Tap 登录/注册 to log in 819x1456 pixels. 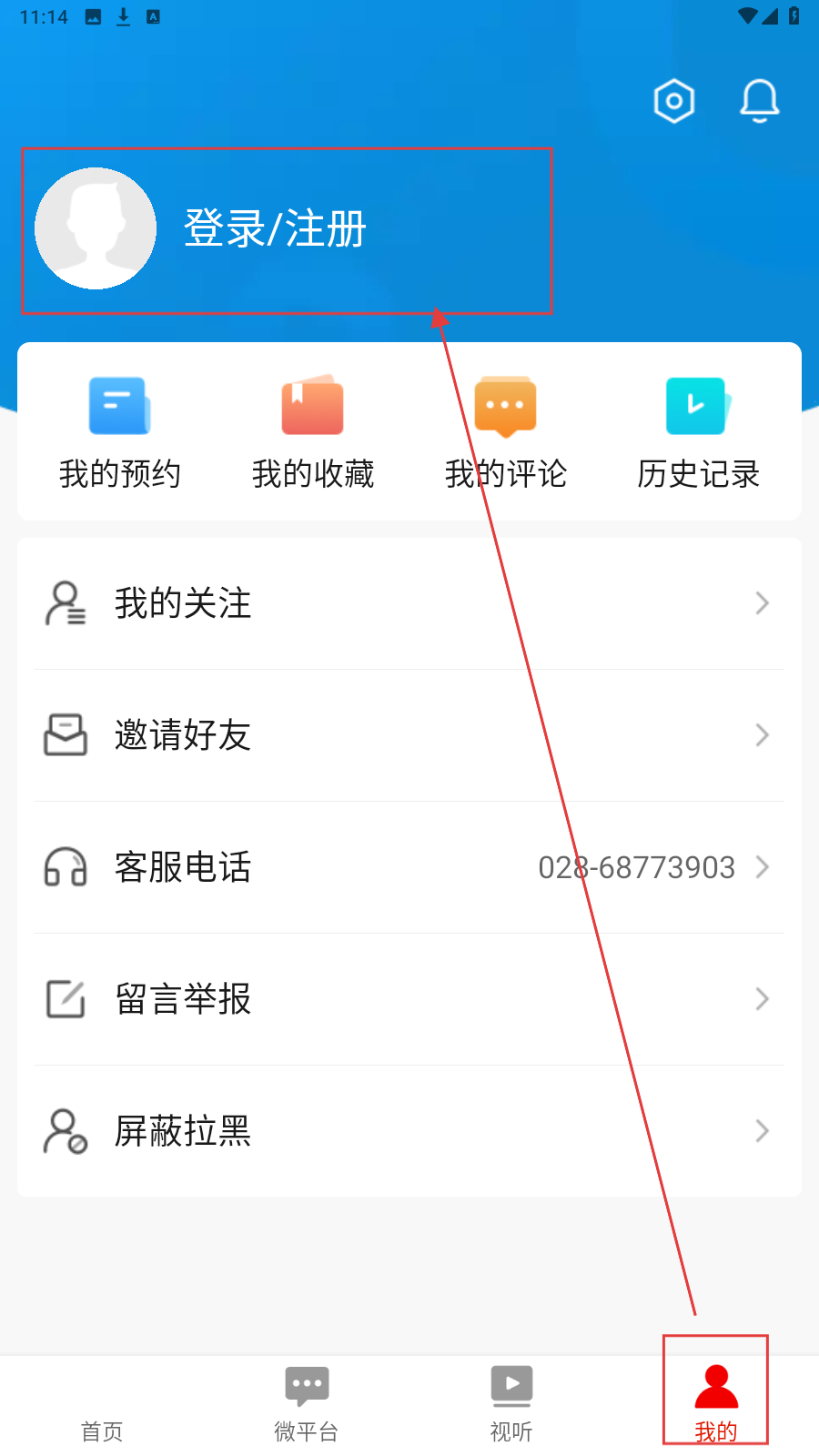pos(275,228)
